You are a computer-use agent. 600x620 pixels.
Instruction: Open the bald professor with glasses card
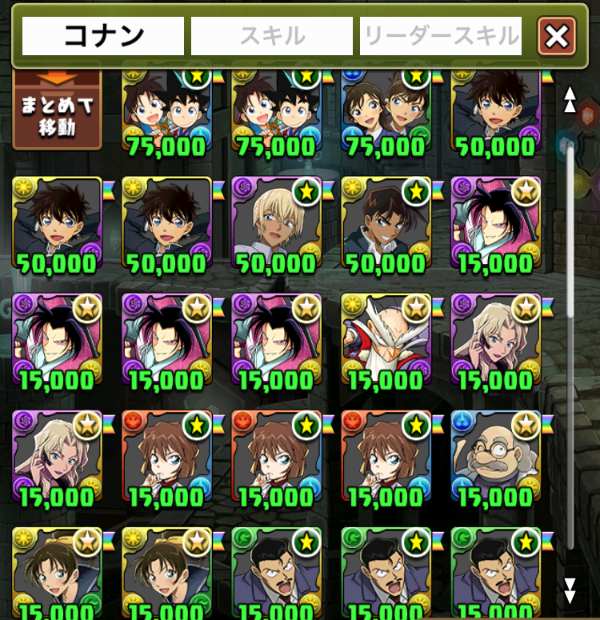tap(495, 454)
